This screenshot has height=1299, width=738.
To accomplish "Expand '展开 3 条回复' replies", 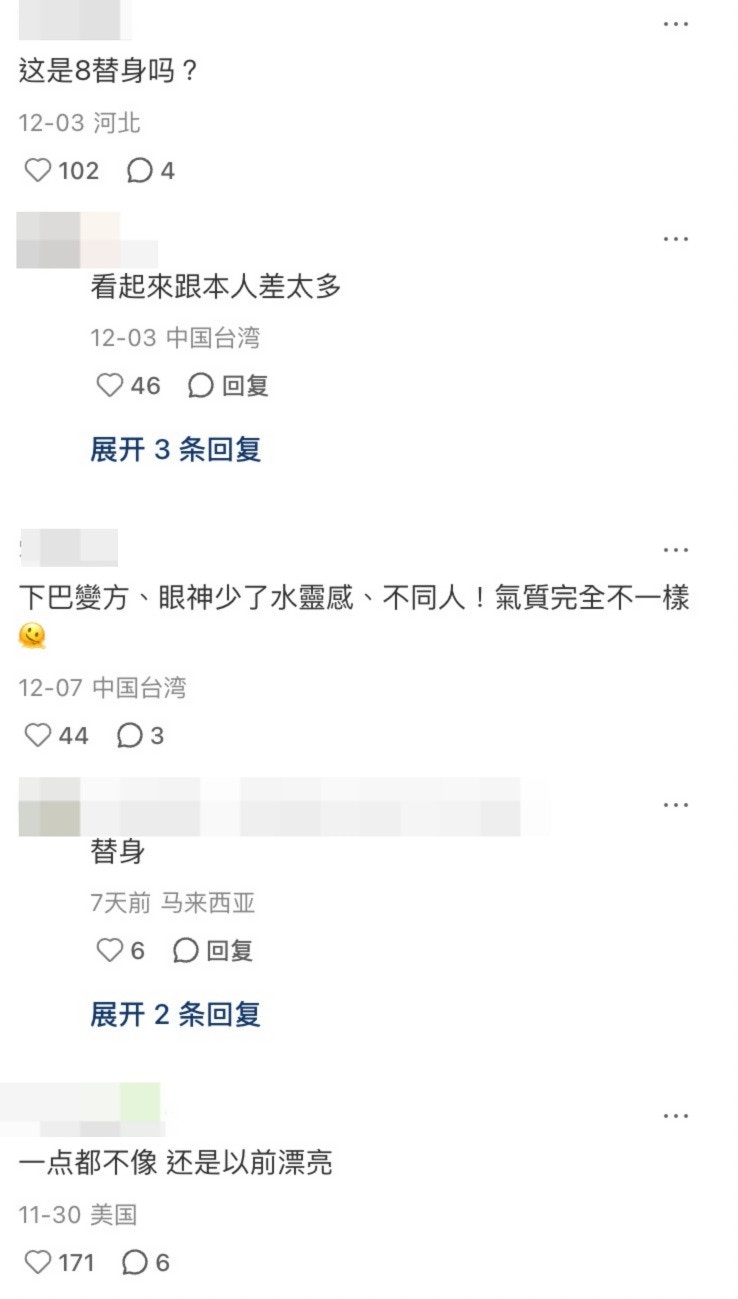I will click(175, 450).
